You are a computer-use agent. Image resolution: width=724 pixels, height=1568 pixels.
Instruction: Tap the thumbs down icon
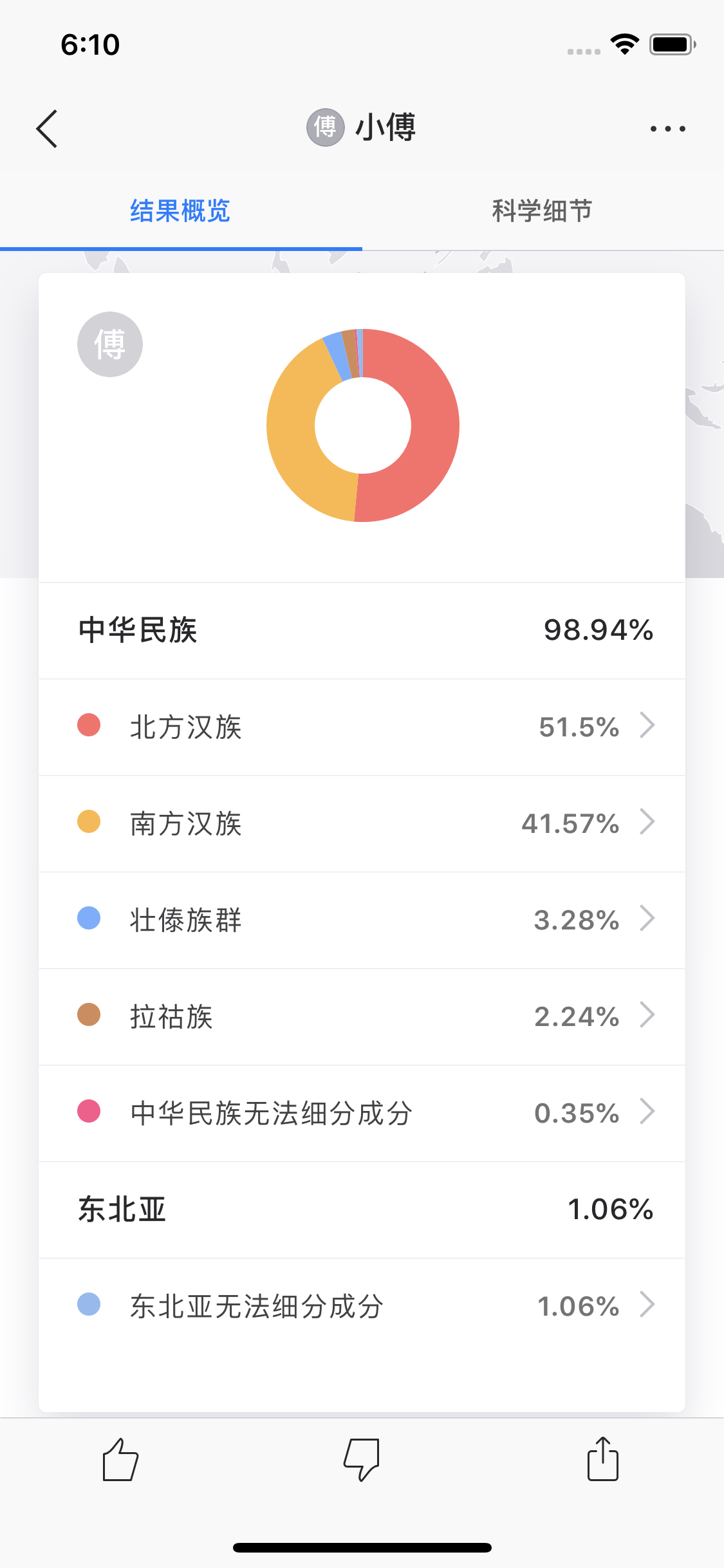[x=362, y=1460]
